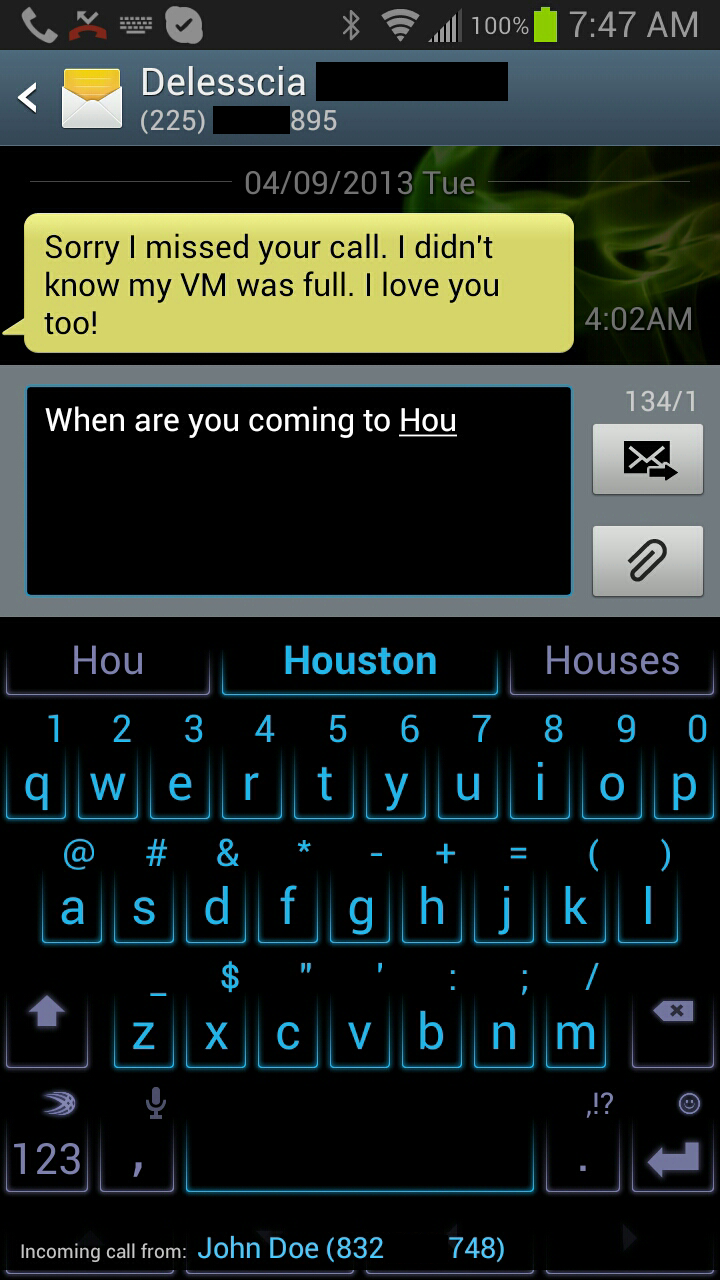
Task: Tap the shift key
Action: pyautogui.click(x=46, y=1020)
